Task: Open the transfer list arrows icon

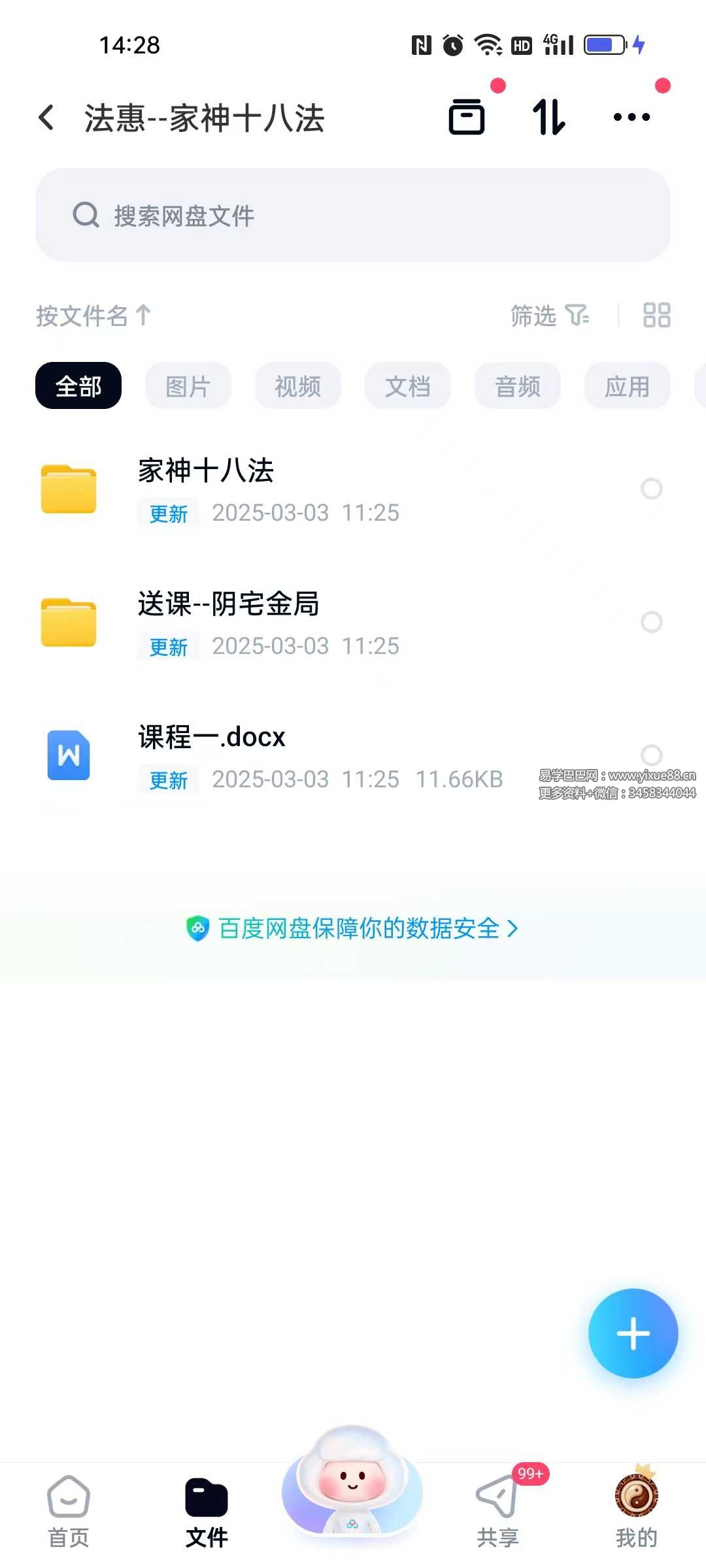Action: [x=548, y=118]
